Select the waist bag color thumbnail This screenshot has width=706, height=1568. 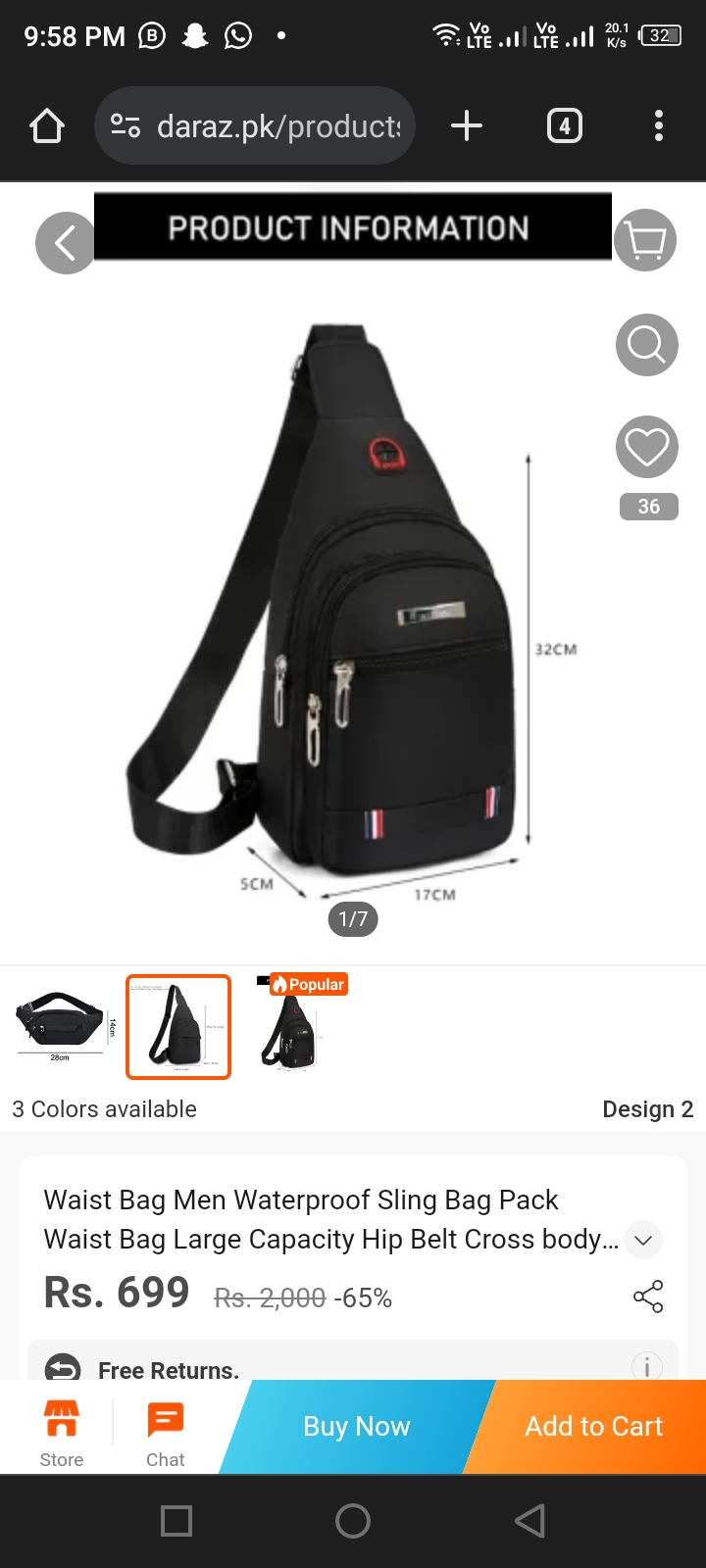[61, 1025]
